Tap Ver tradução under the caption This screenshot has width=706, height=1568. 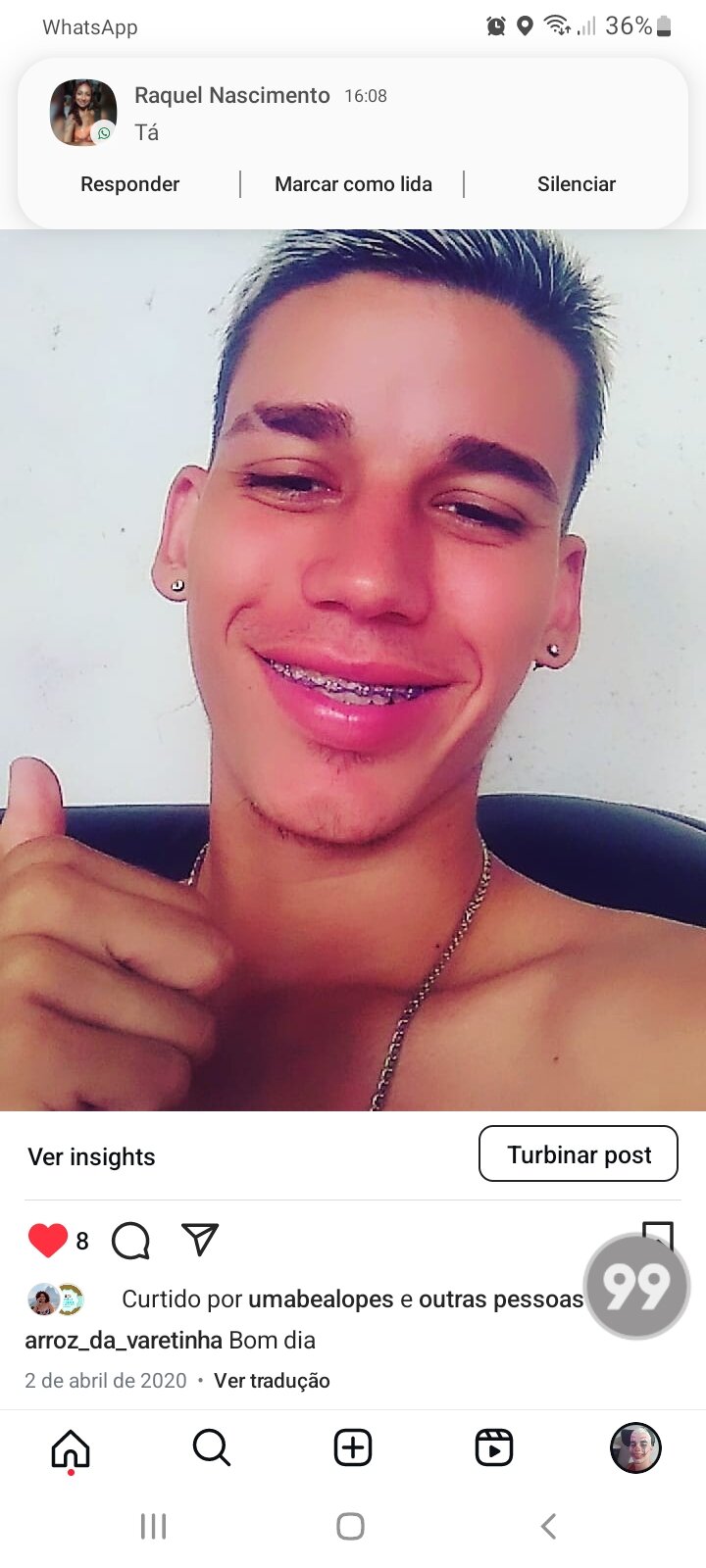(272, 1381)
